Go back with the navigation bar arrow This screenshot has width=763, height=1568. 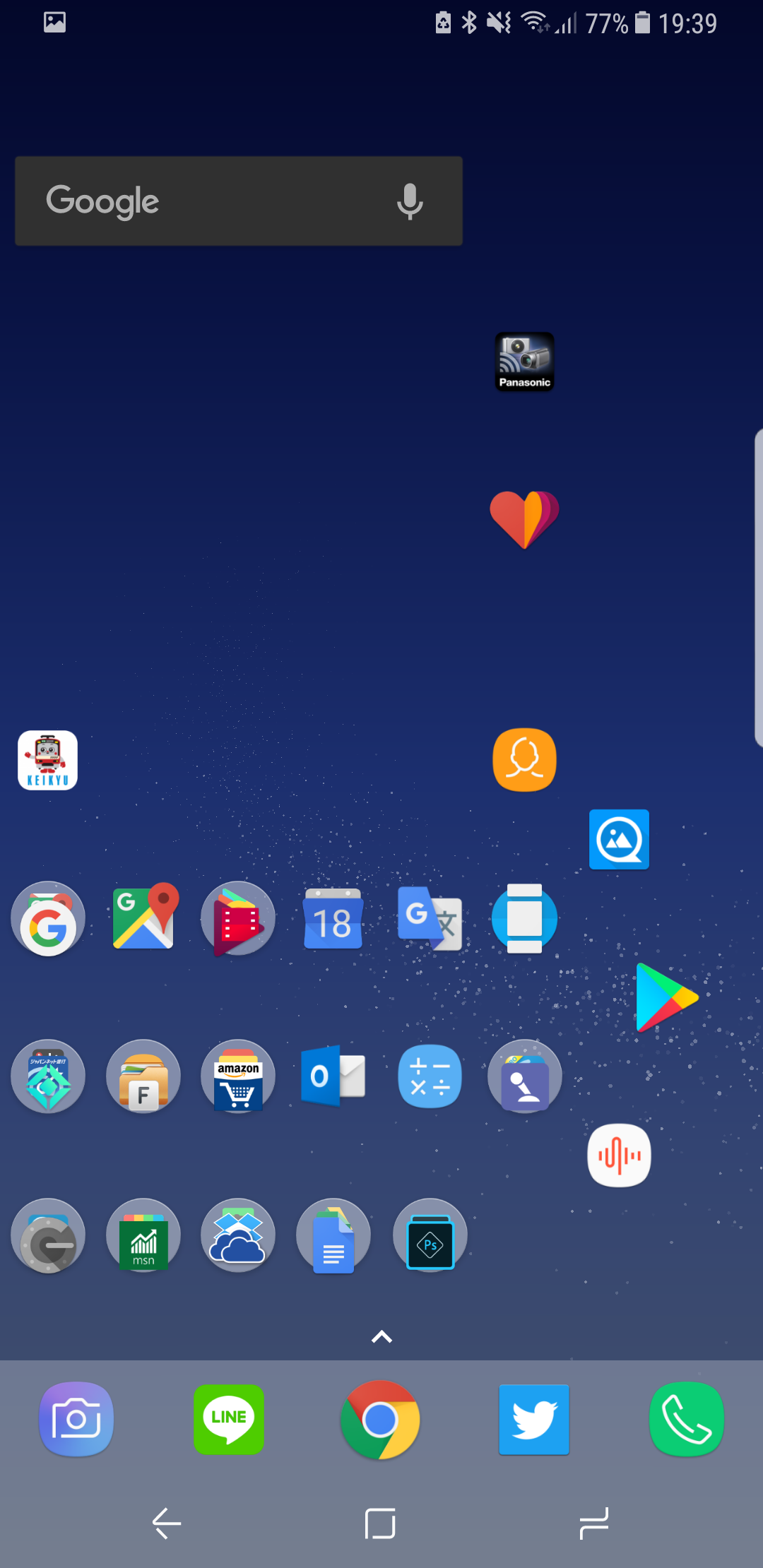167,1523
